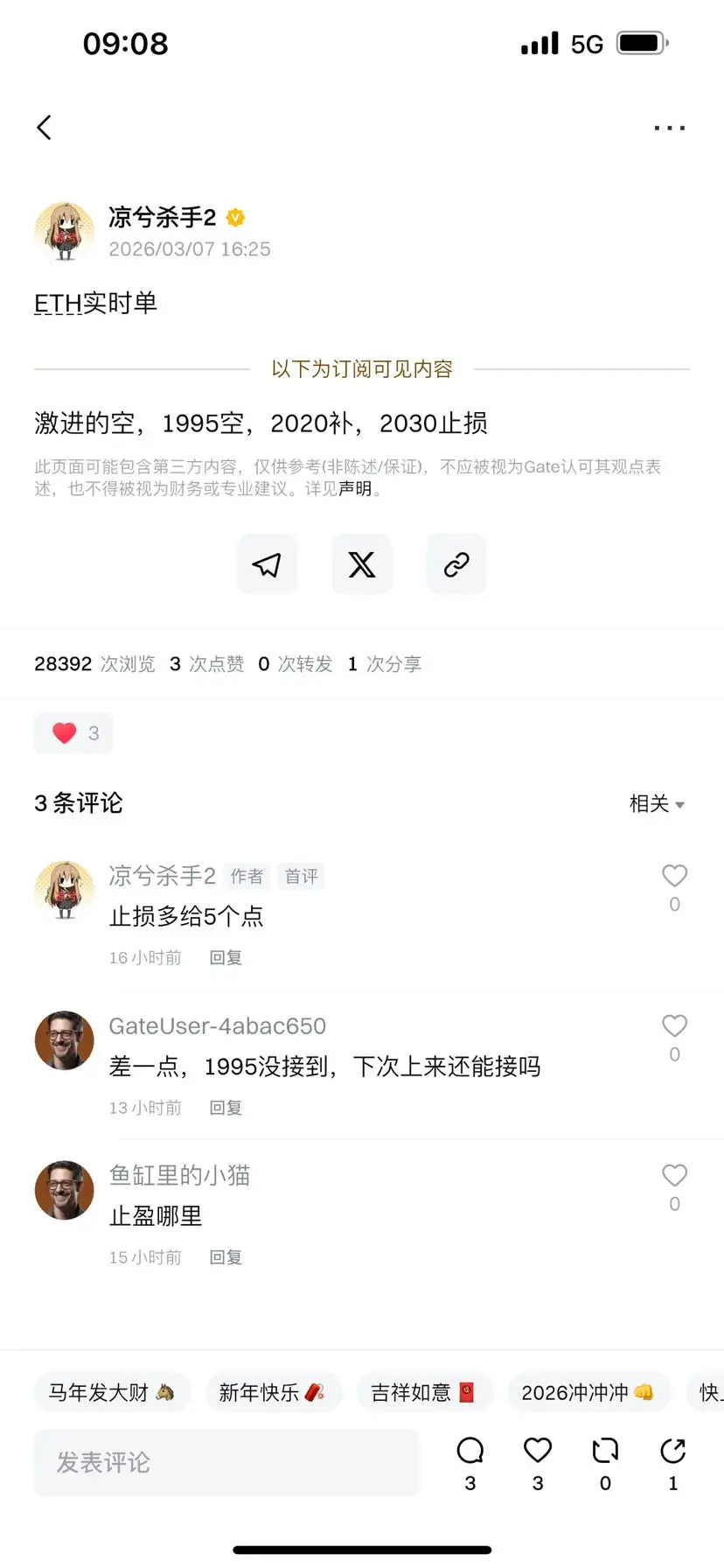Select the 首评 label tag
Screen dimensions: 724x1568
pos(301,876)
